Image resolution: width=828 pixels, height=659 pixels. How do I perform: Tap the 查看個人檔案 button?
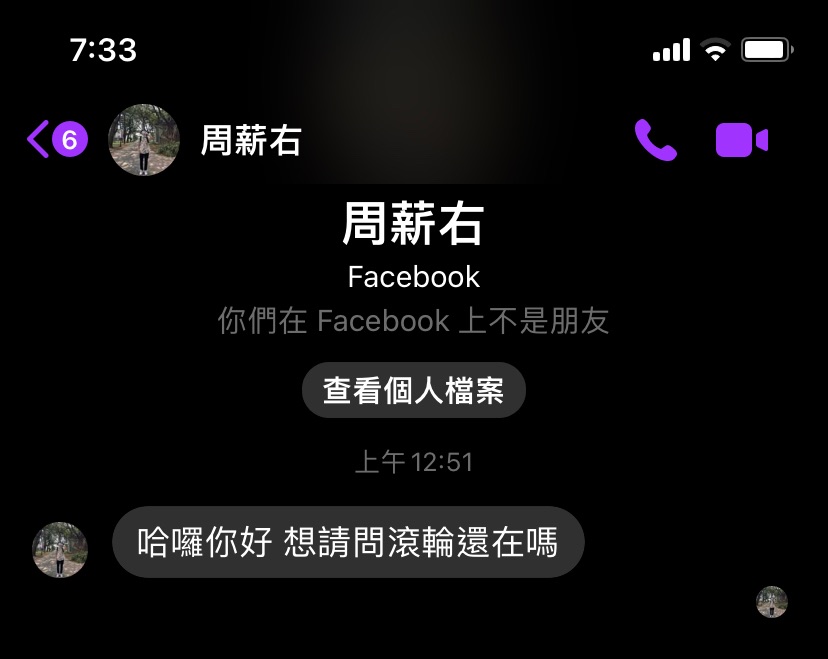(413, 390)
